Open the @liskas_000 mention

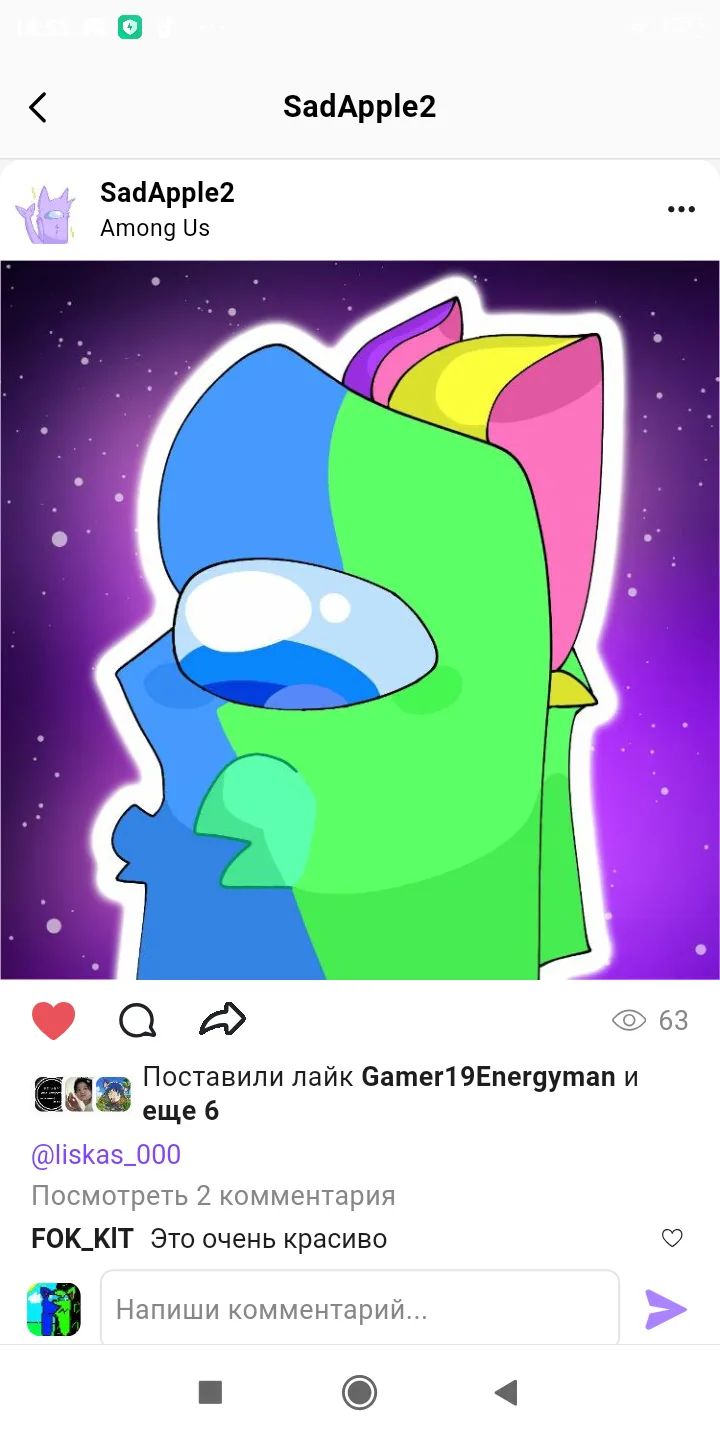(x=106, y=1155)
